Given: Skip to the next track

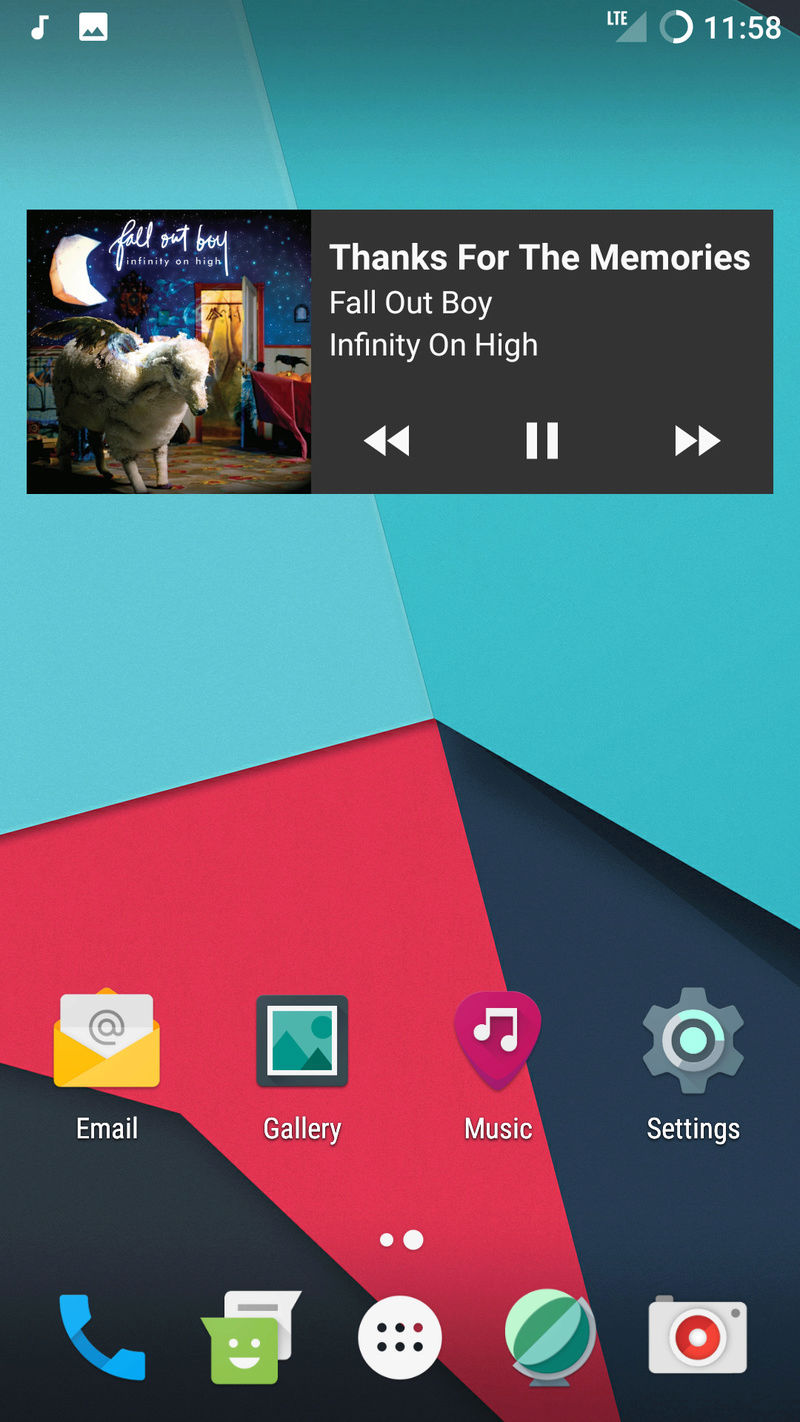Looking at the screenshot, I should 697,440.
